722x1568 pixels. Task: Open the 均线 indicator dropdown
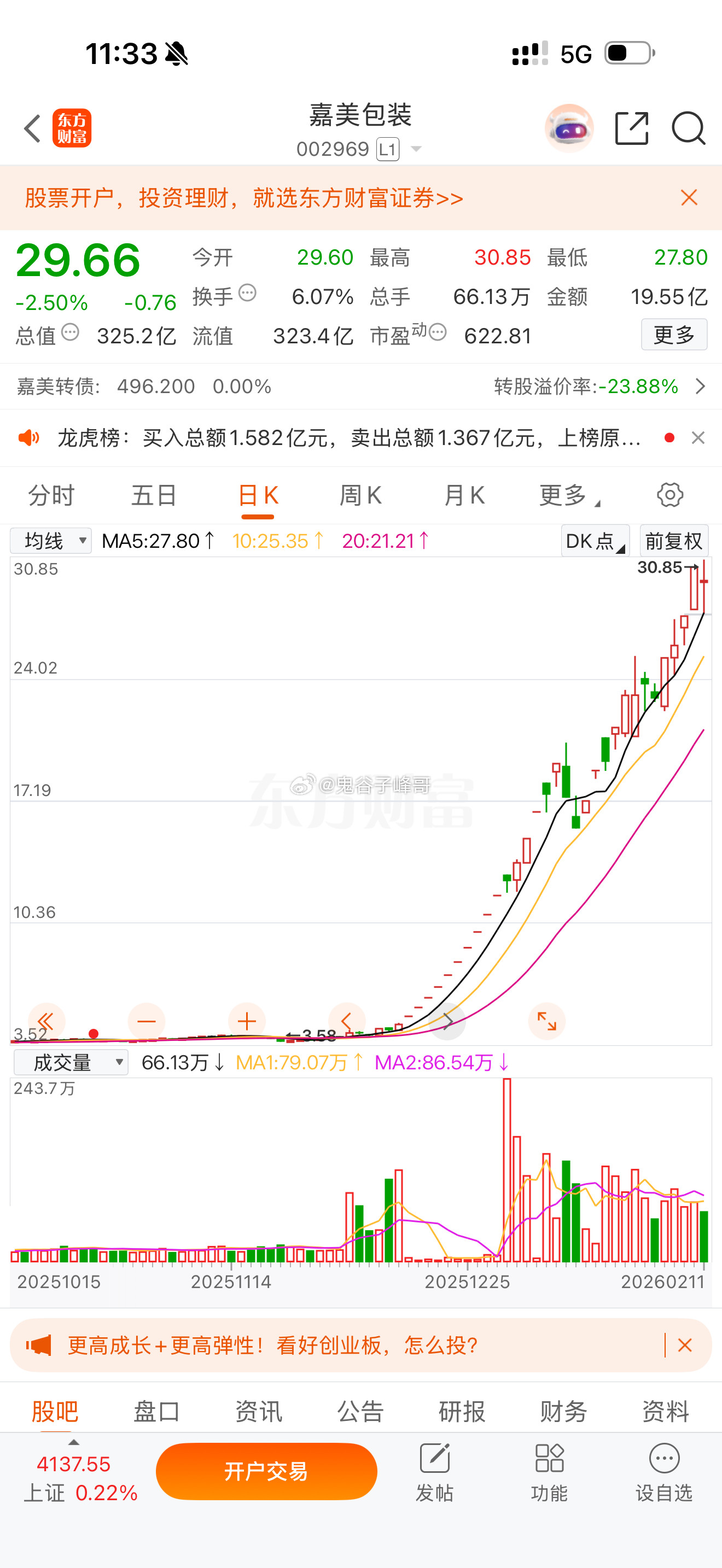51,540
